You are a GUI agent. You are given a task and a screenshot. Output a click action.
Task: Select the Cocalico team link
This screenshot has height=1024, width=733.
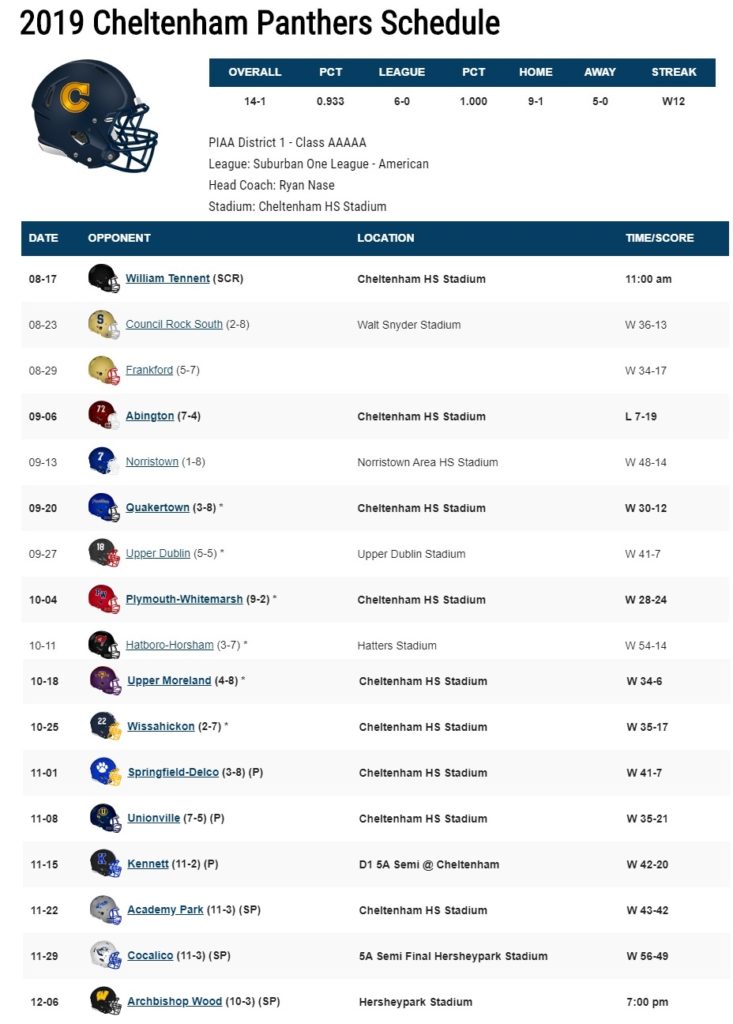click(151, 956)
